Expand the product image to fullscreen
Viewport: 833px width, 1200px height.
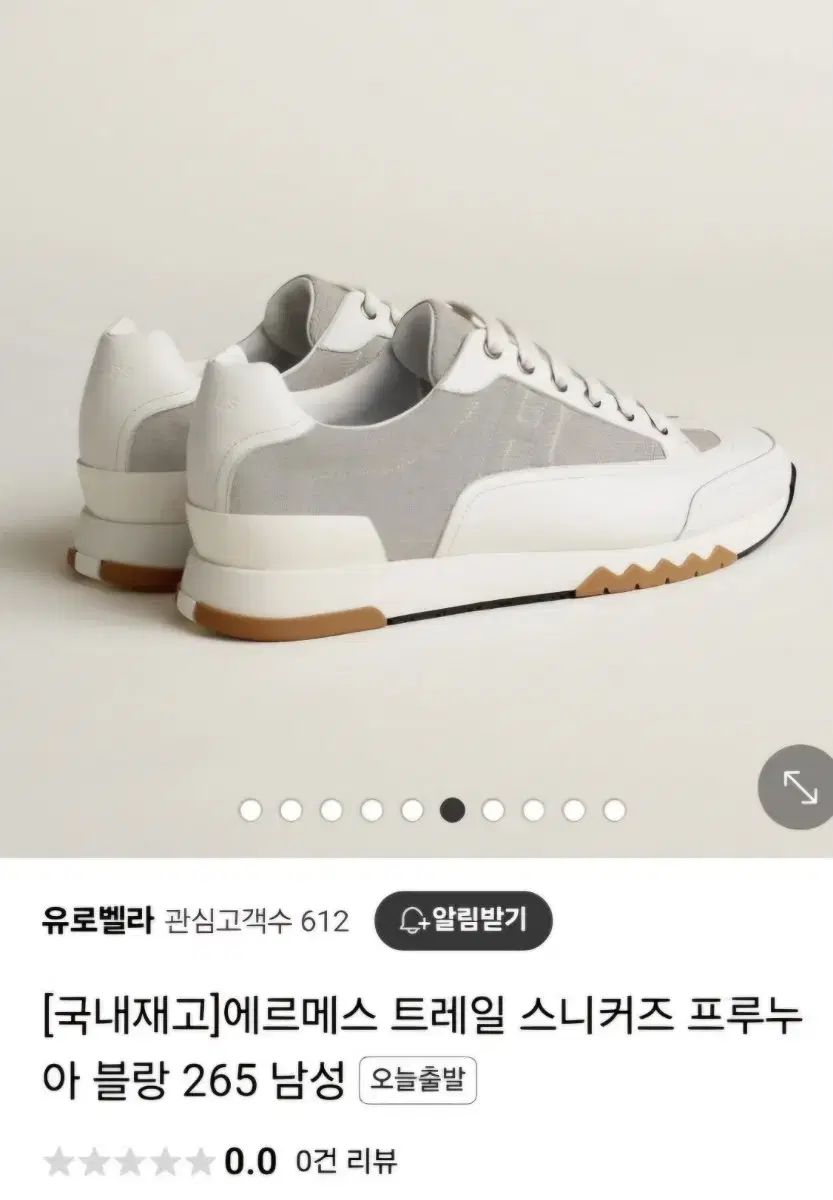click(x=797, y=787)
